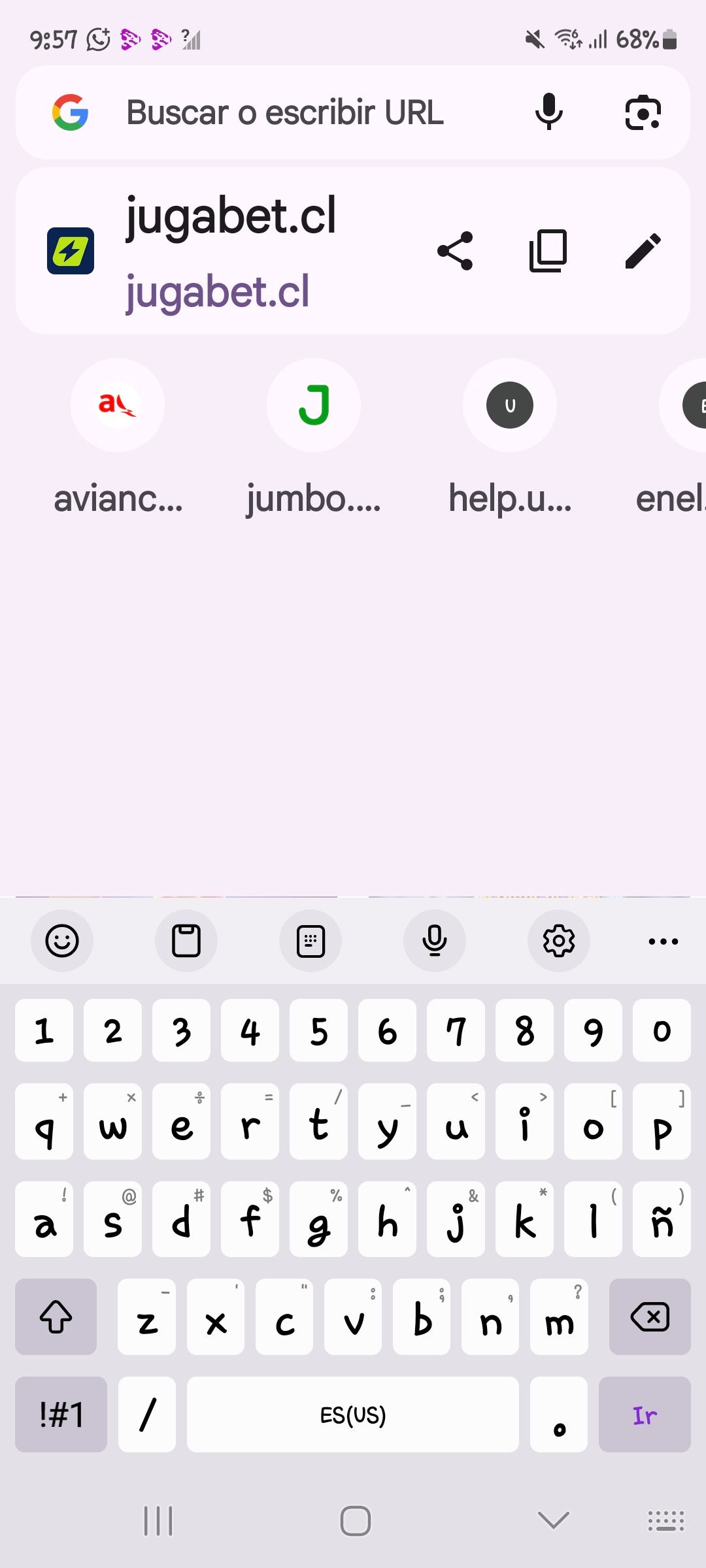Switch keyboard mode with the keypad icon

[x=311, y=941]
